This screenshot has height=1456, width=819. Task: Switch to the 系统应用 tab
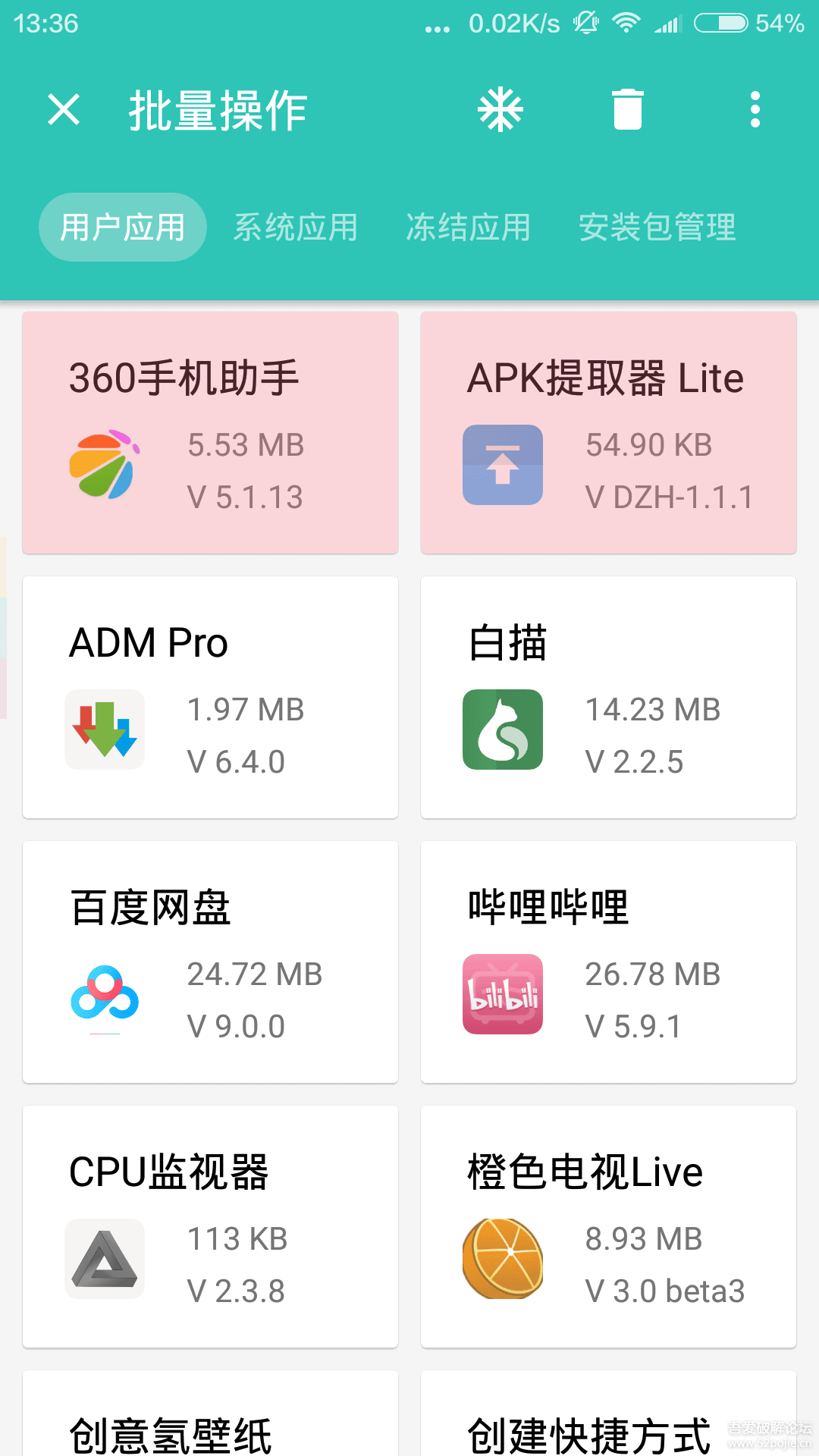pyautogui.click(x=295, y=227)
